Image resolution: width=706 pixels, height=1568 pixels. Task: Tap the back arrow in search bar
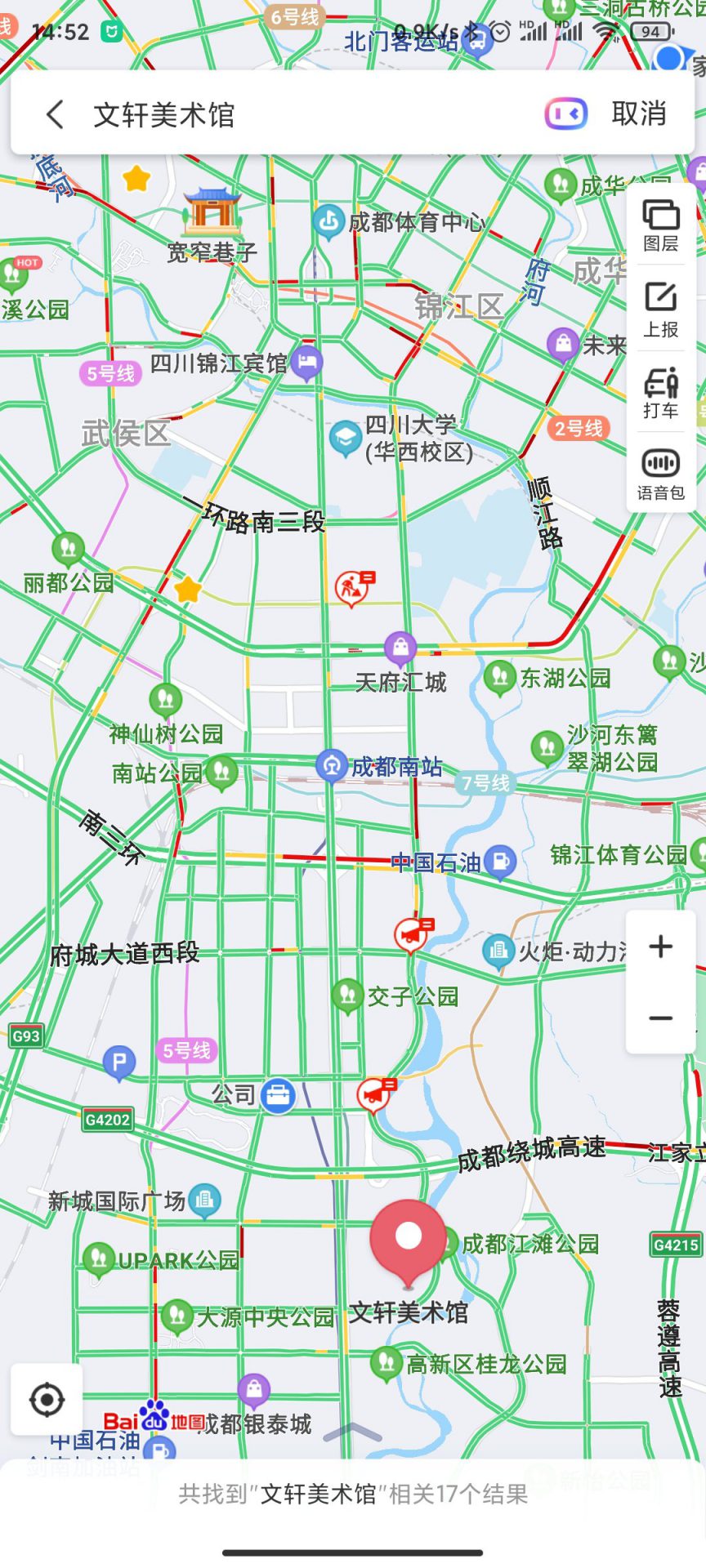tap(55, 114)
